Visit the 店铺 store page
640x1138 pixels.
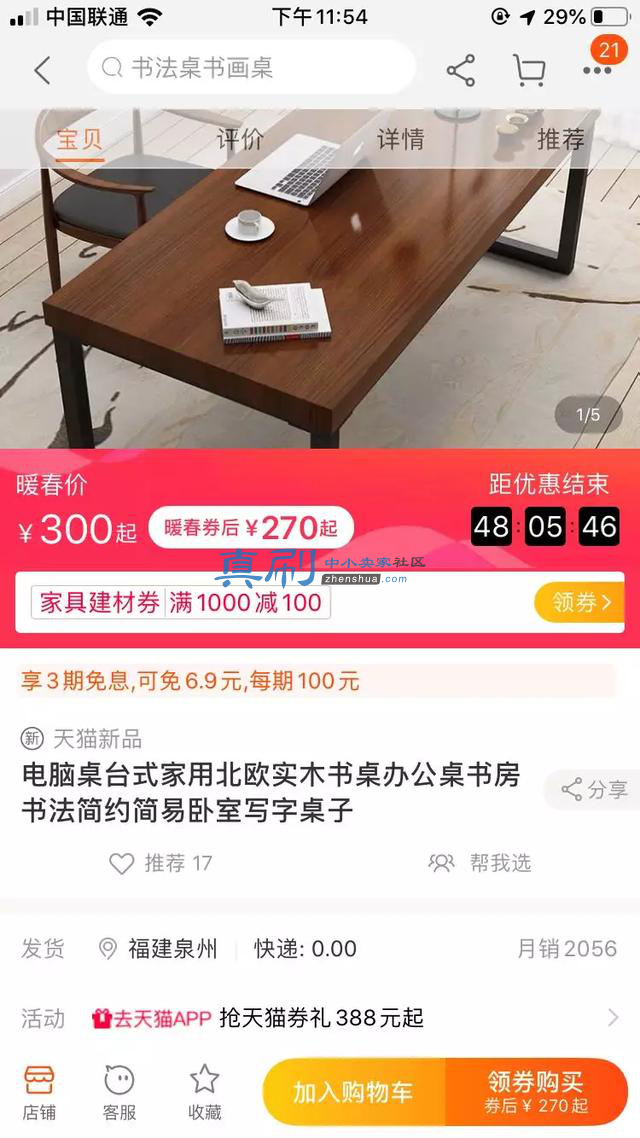click(39, 1093)
